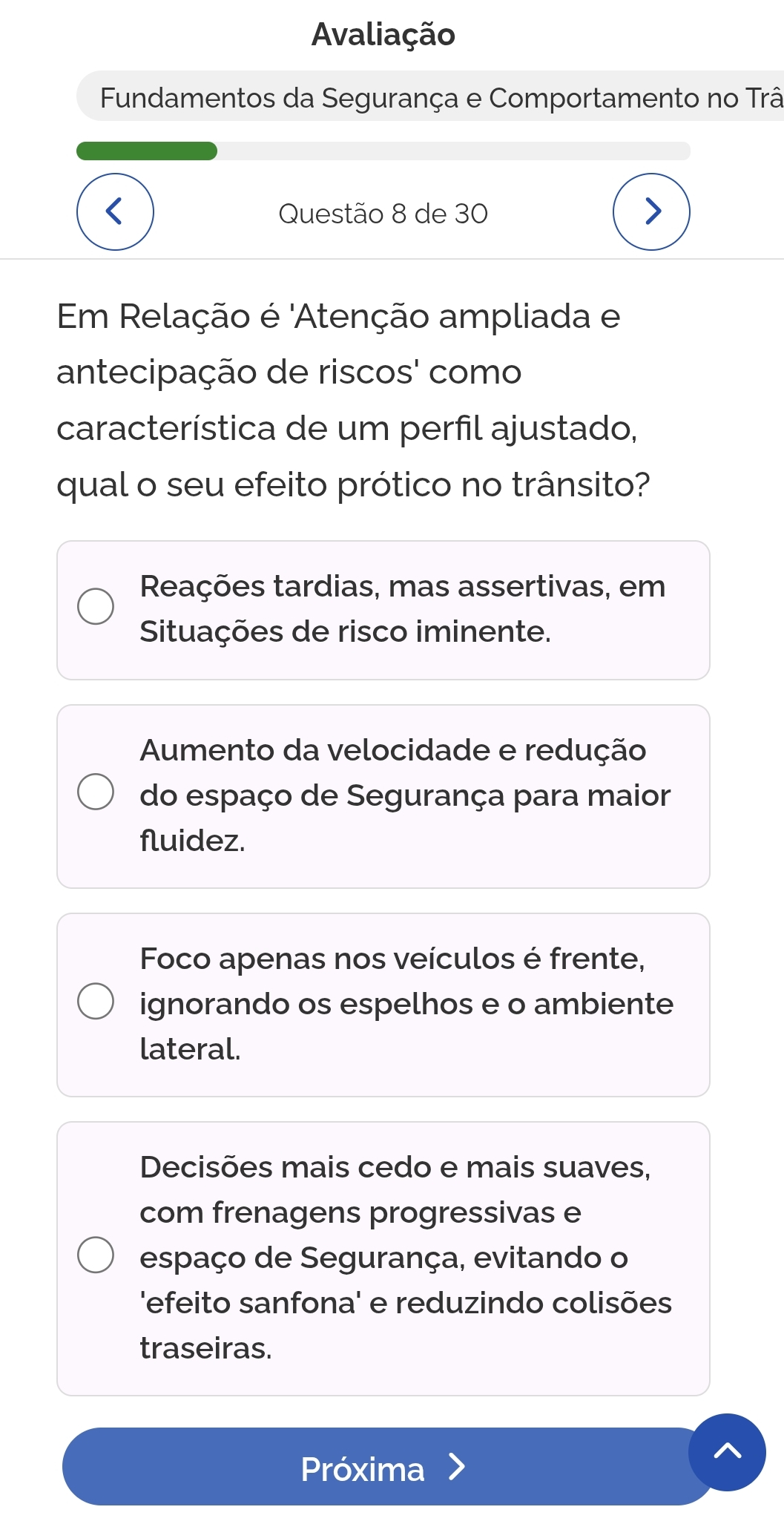784x1524 pixels.
Task: Click the Avaliação title heading
Action: tap(383, 33)
